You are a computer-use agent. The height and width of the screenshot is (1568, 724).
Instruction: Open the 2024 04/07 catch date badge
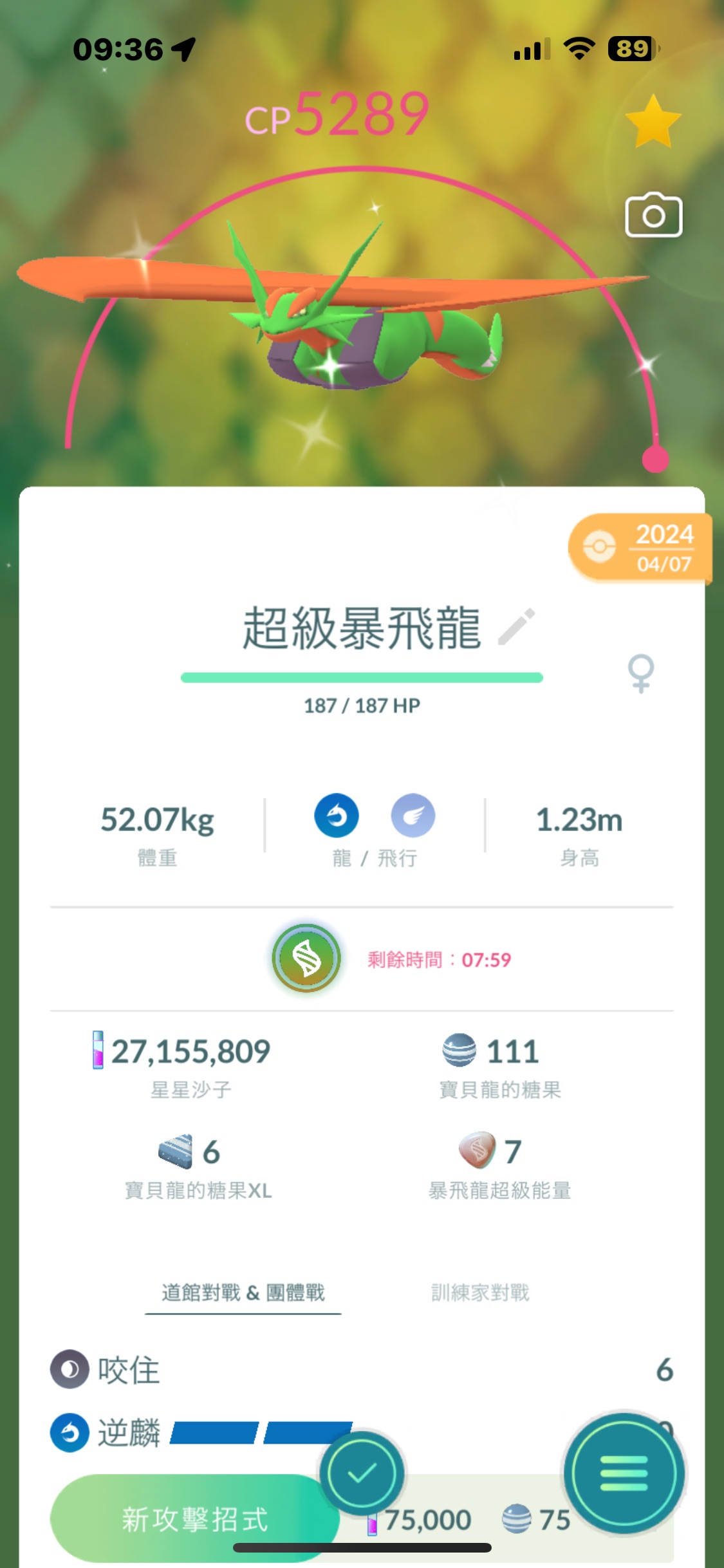click(640, 548)
